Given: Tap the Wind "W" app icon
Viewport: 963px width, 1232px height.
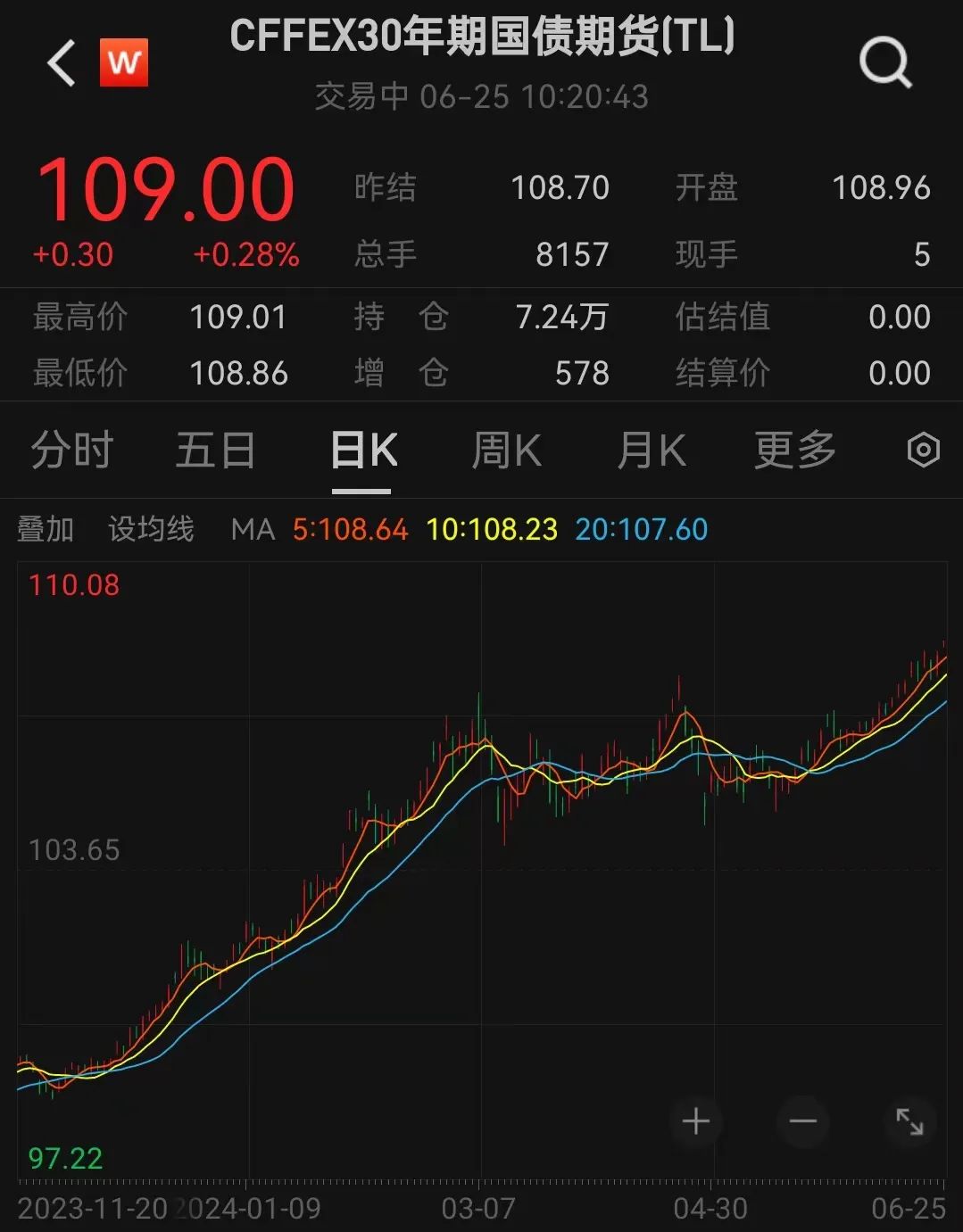Looking at the screenshot, I should (x=125, y=62).
